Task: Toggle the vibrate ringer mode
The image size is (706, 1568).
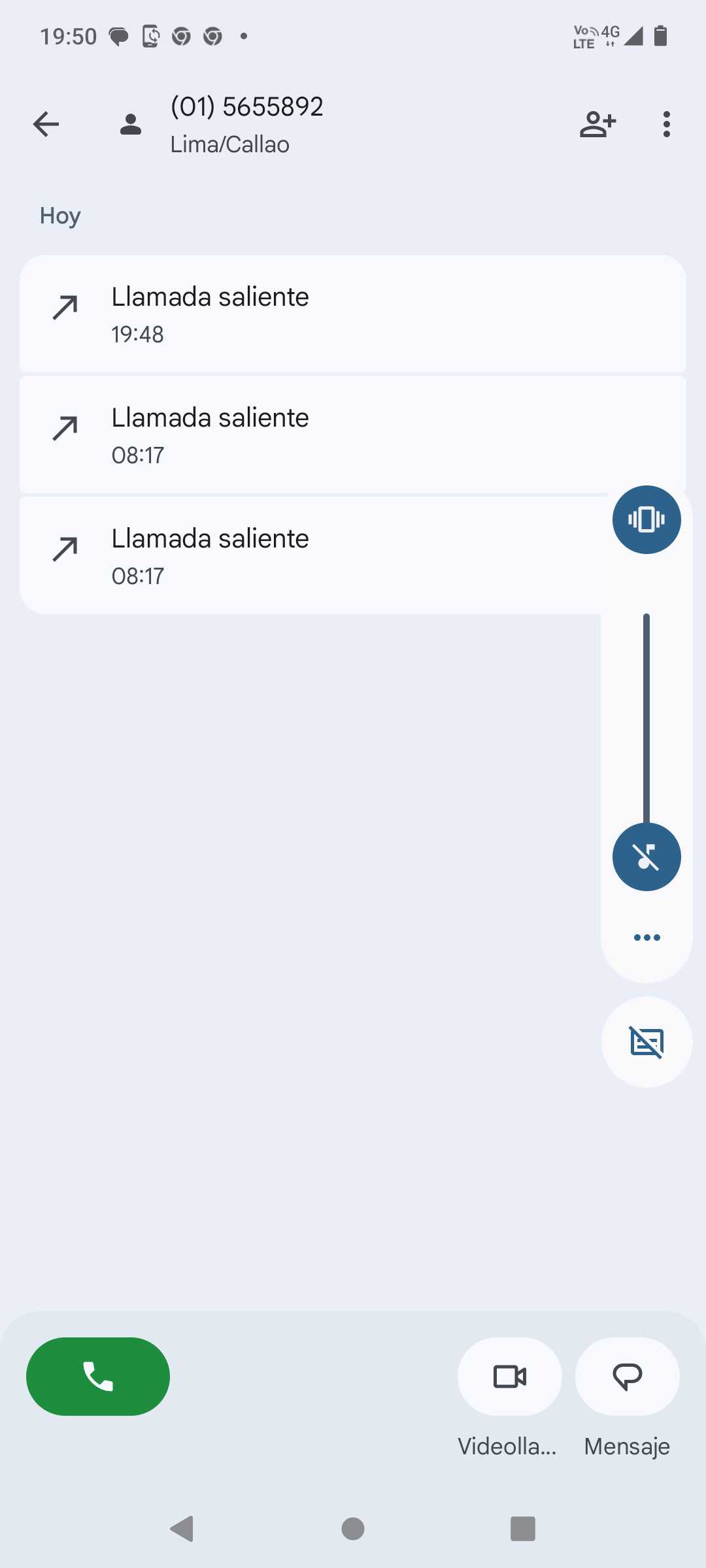Action: pos(647,520)
